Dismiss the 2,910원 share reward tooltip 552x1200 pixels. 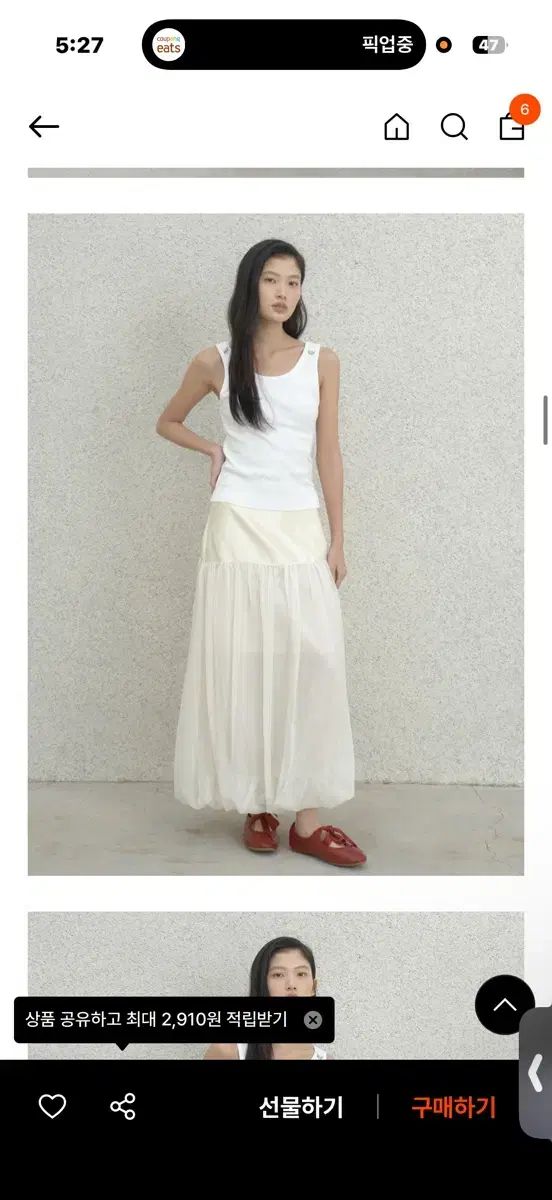(x=313, y=1020)
